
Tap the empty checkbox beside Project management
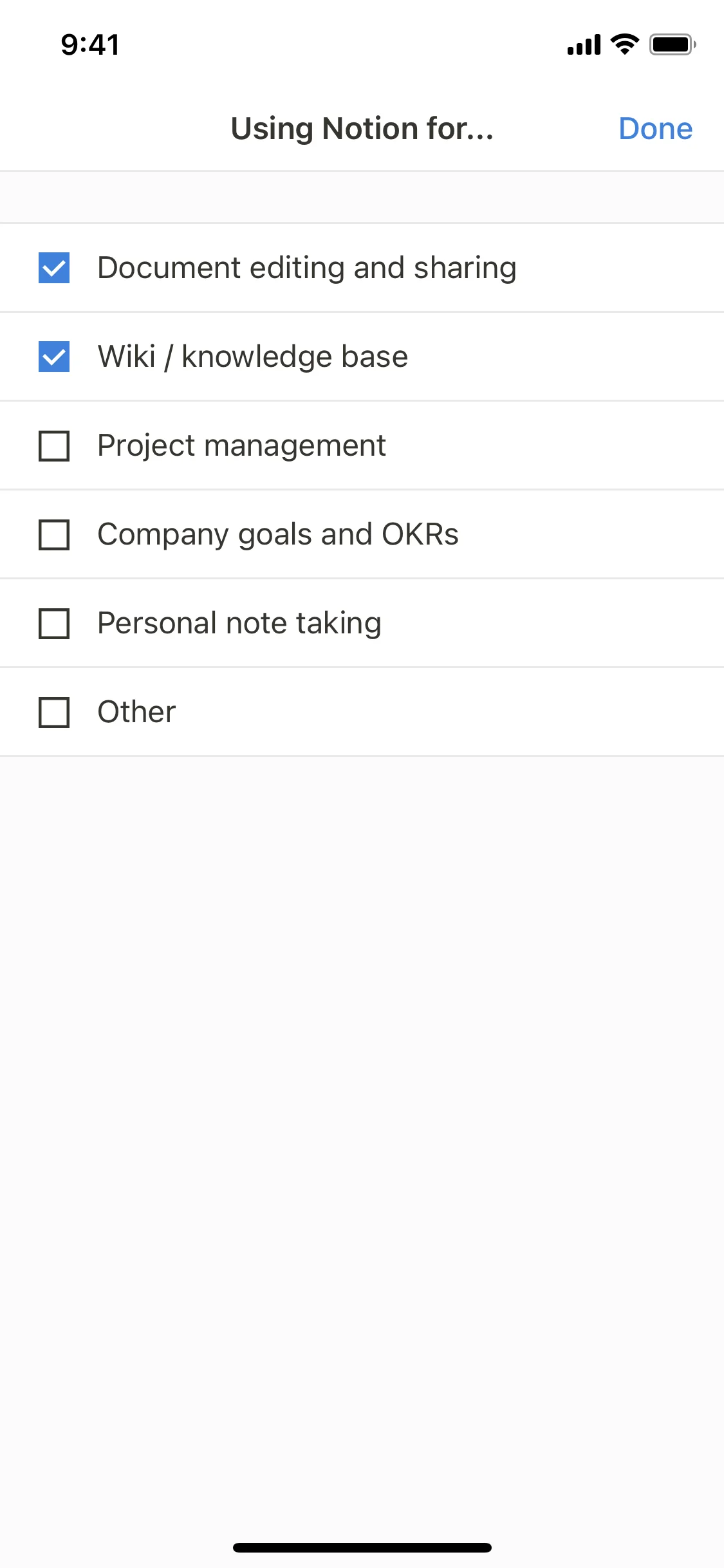tap(54, 445)
